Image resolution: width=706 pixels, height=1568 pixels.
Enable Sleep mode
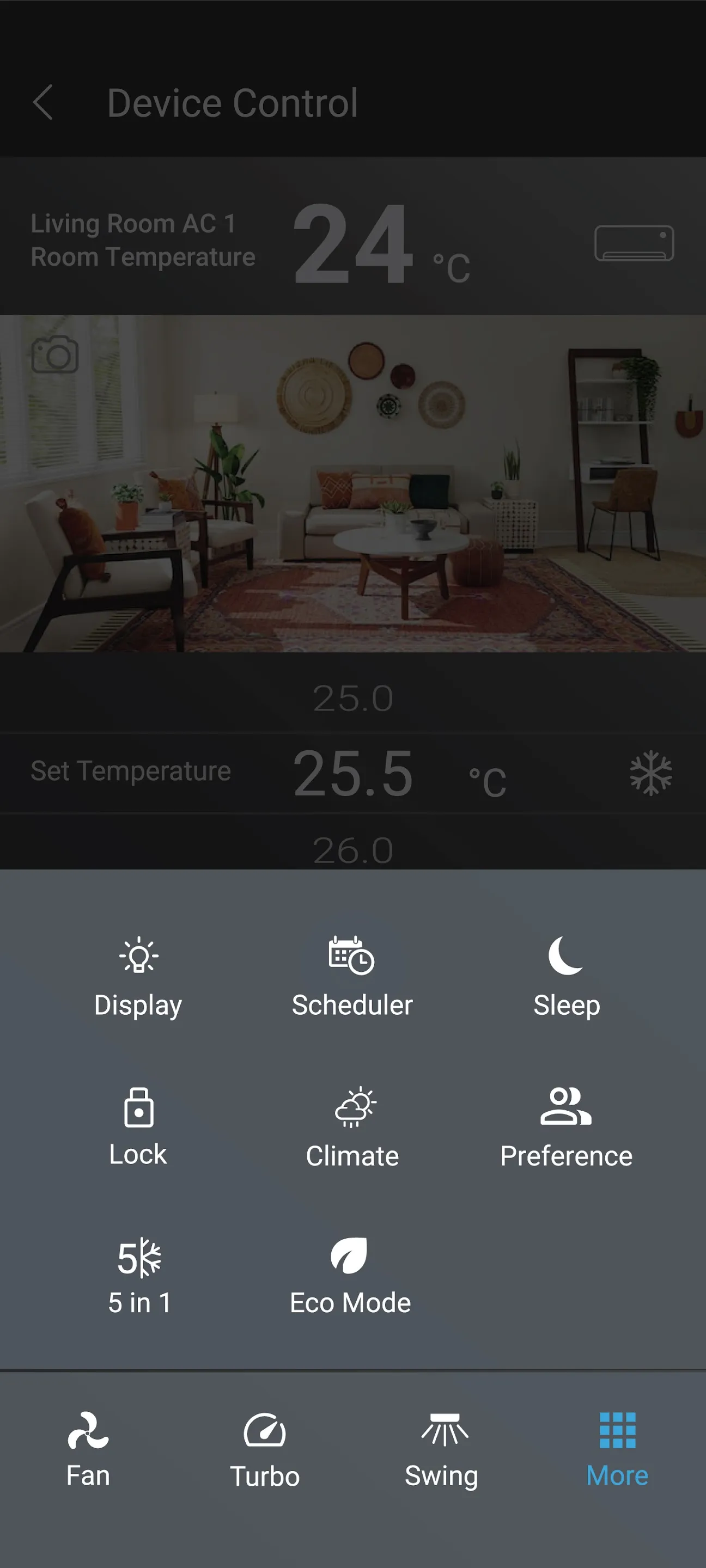(x=566, y=974)
